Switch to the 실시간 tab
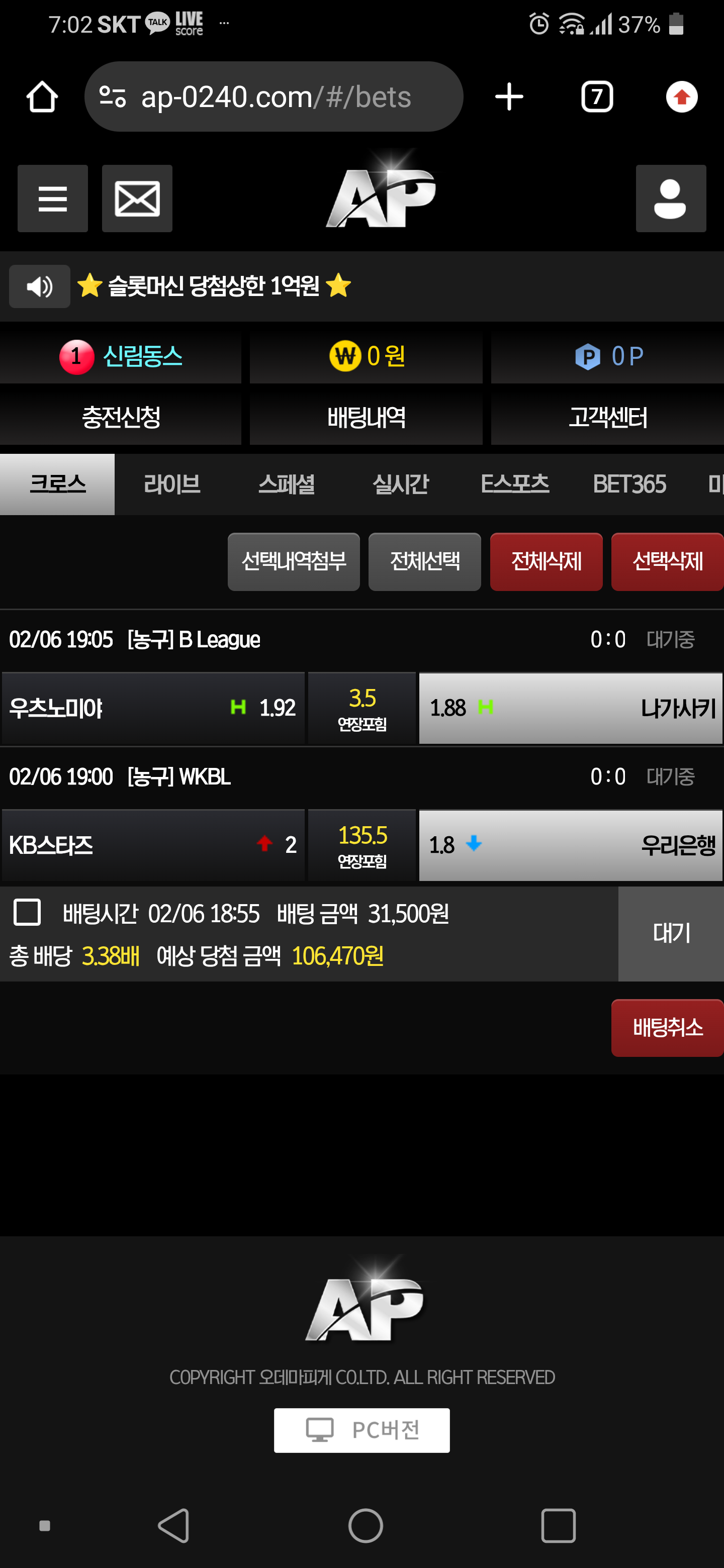The height and width of the screenshot is (1568, 724). (x=400, y=484)
